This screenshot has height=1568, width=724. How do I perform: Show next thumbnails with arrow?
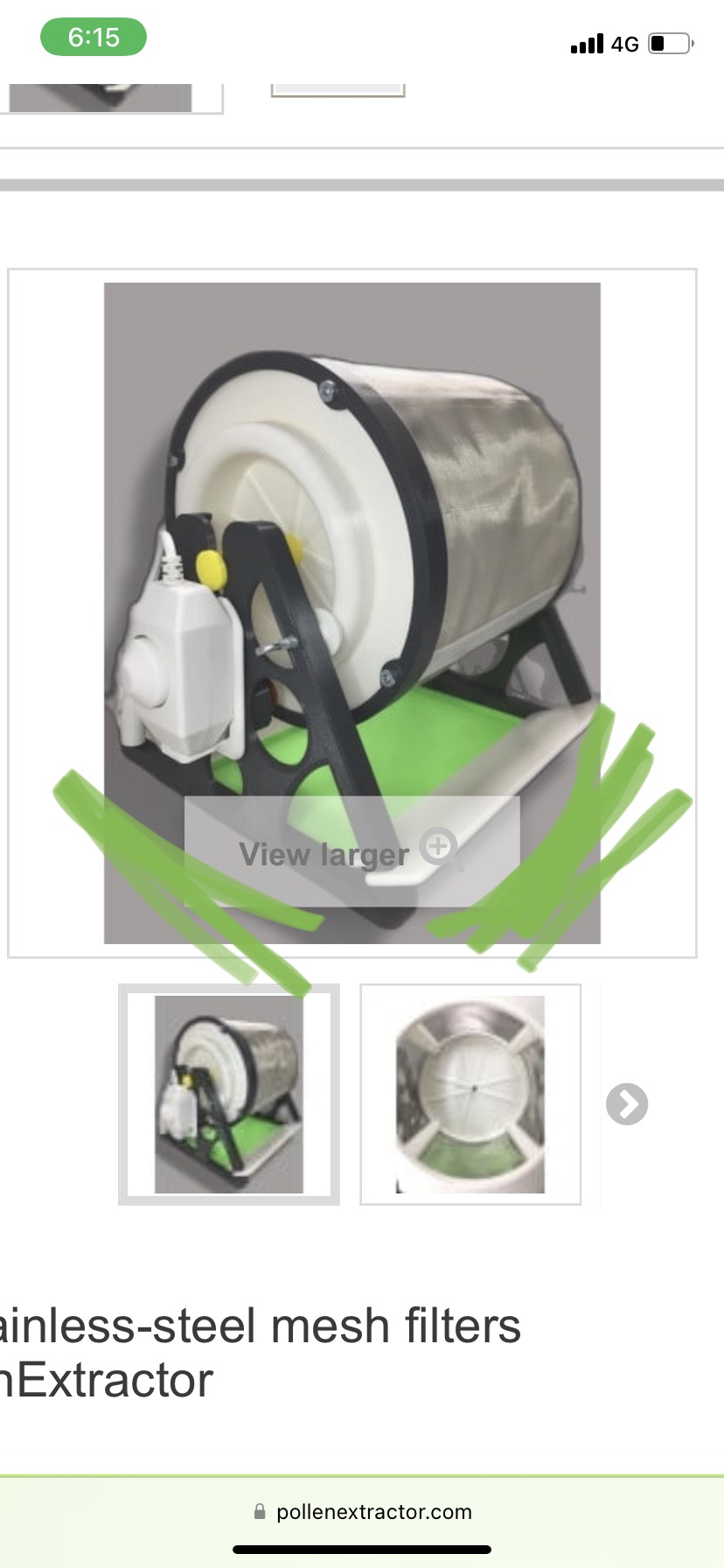point(627,1103)
